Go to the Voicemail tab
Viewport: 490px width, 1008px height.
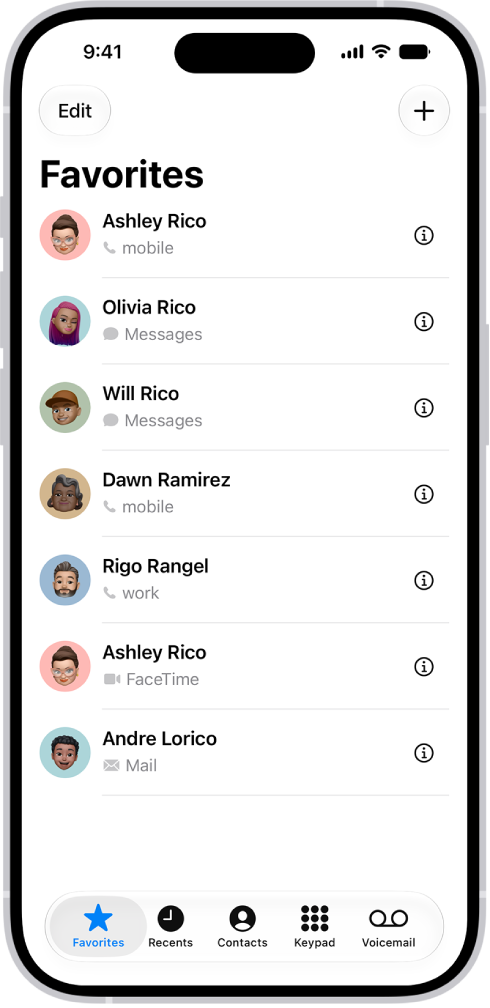[x=388, y=926]
